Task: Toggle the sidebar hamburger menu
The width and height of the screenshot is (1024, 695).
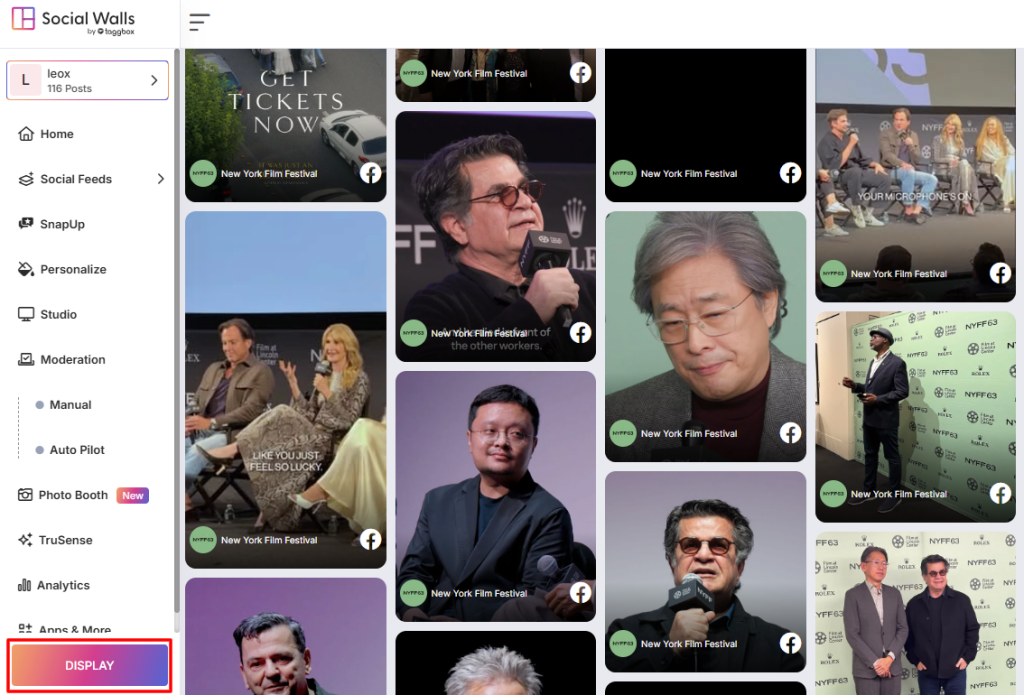Action: click(199, 22)
